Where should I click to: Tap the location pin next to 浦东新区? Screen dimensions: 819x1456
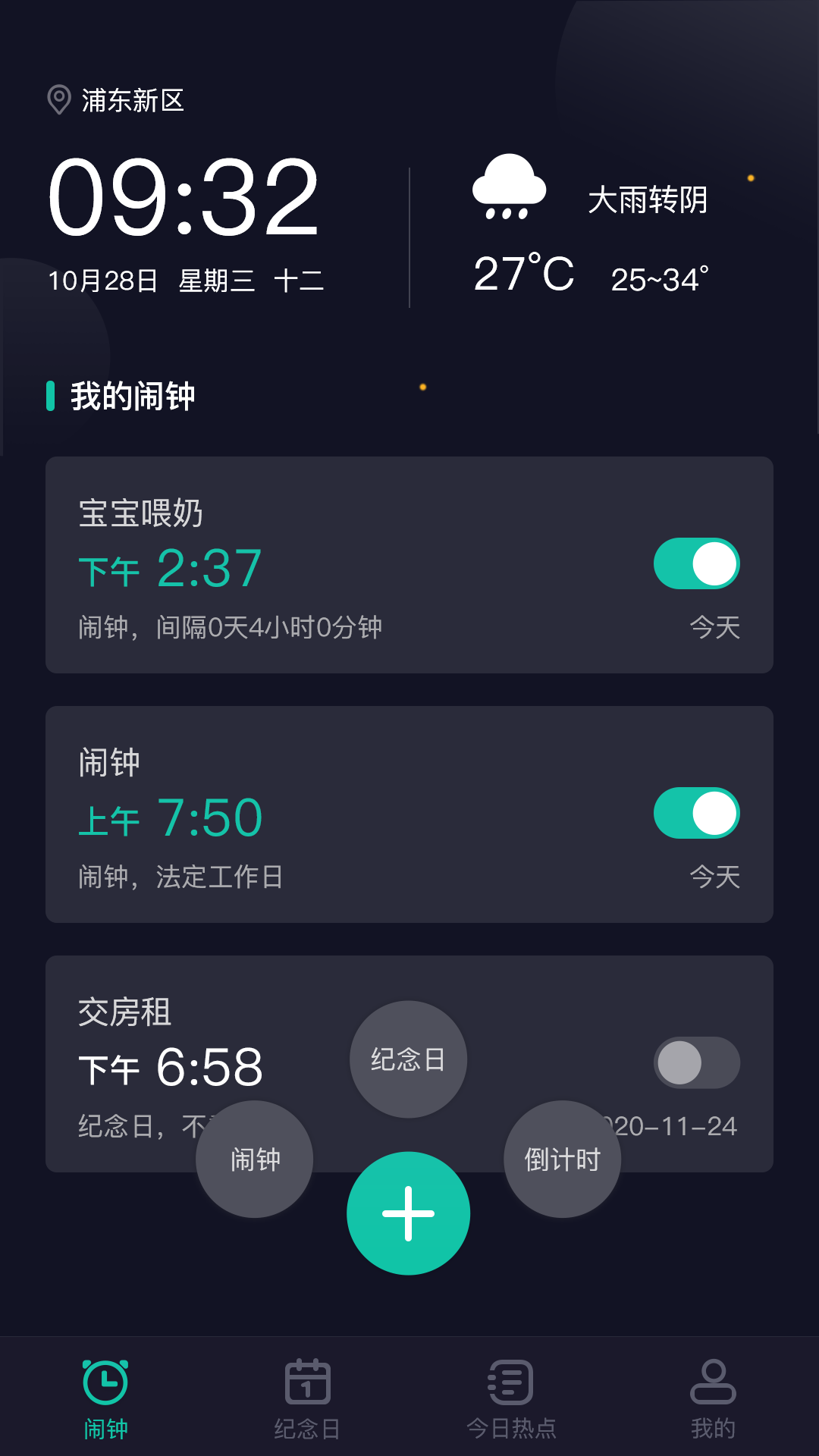pos(59,99)
